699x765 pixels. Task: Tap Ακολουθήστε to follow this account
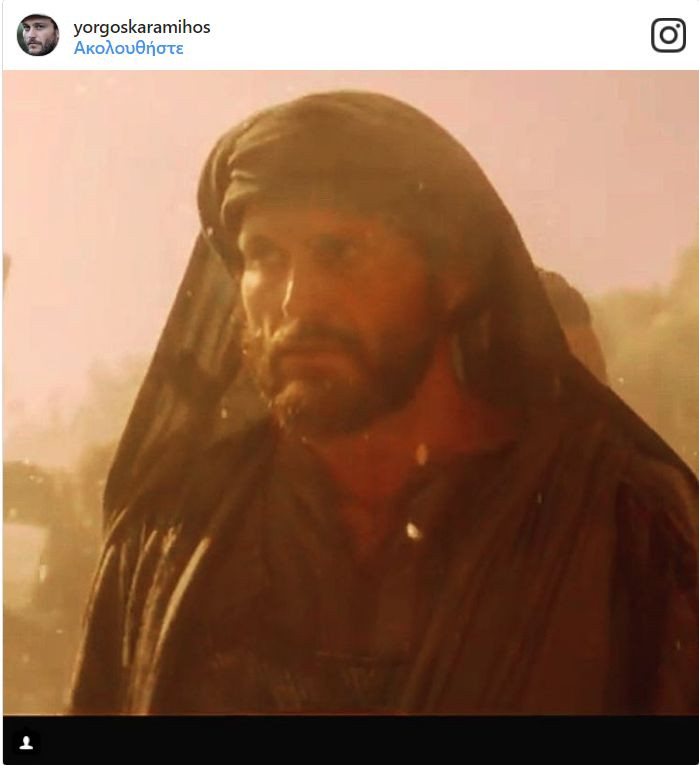point(128,48)
